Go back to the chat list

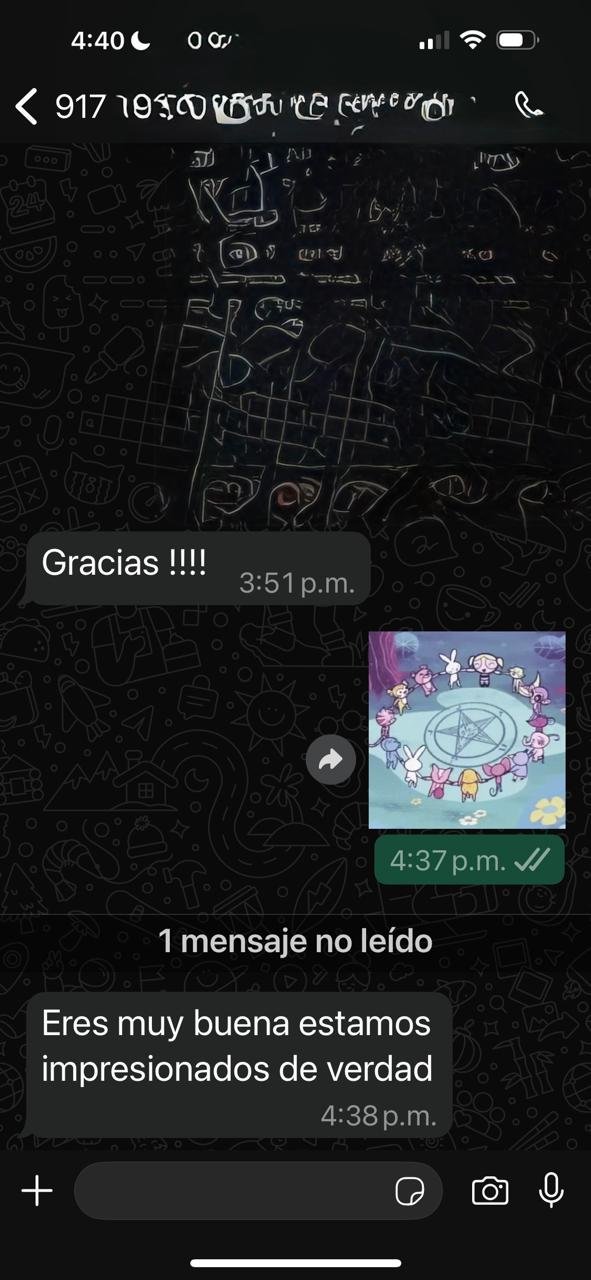coord(27,105)
